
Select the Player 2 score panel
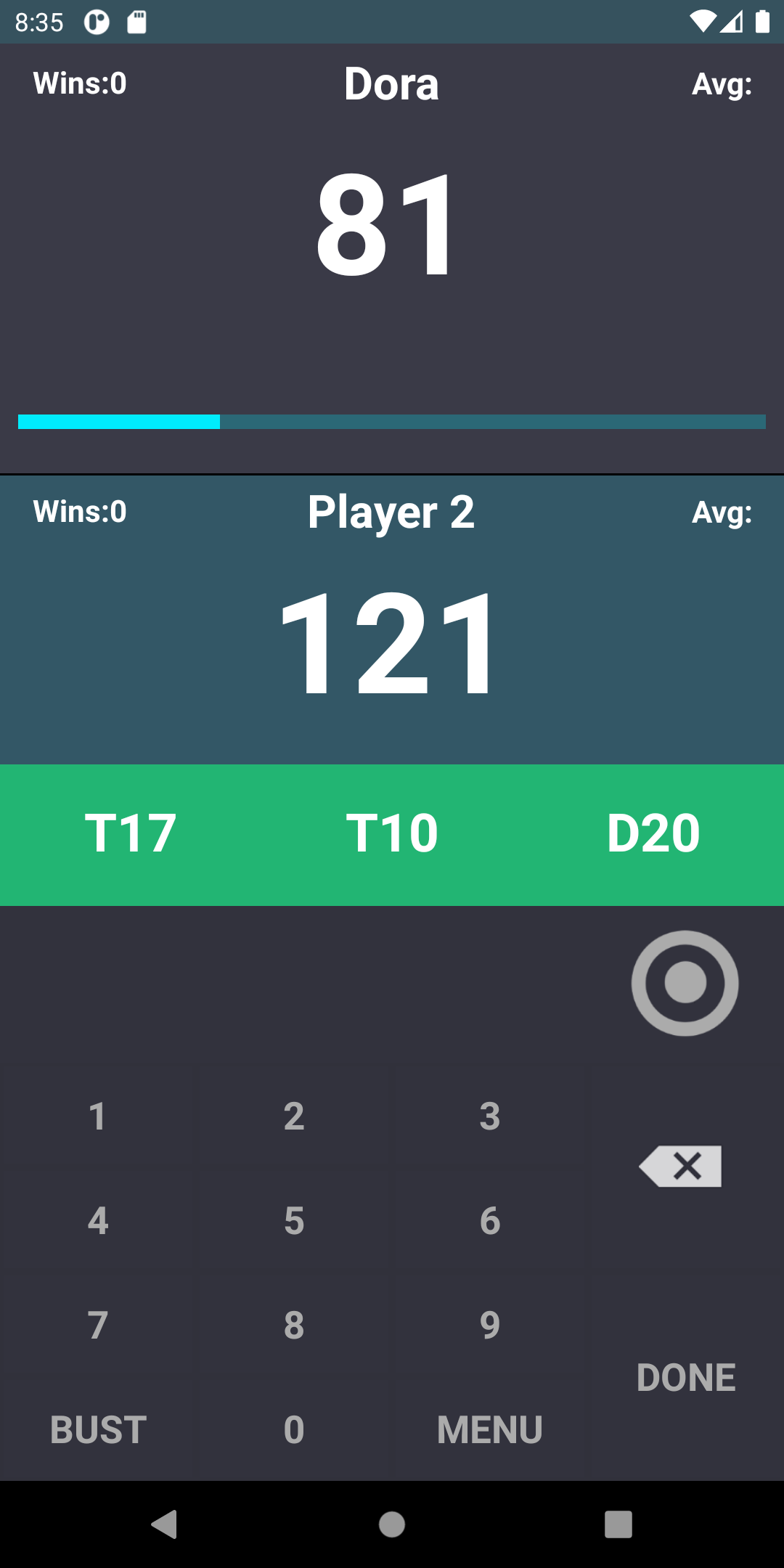[392, 620]
